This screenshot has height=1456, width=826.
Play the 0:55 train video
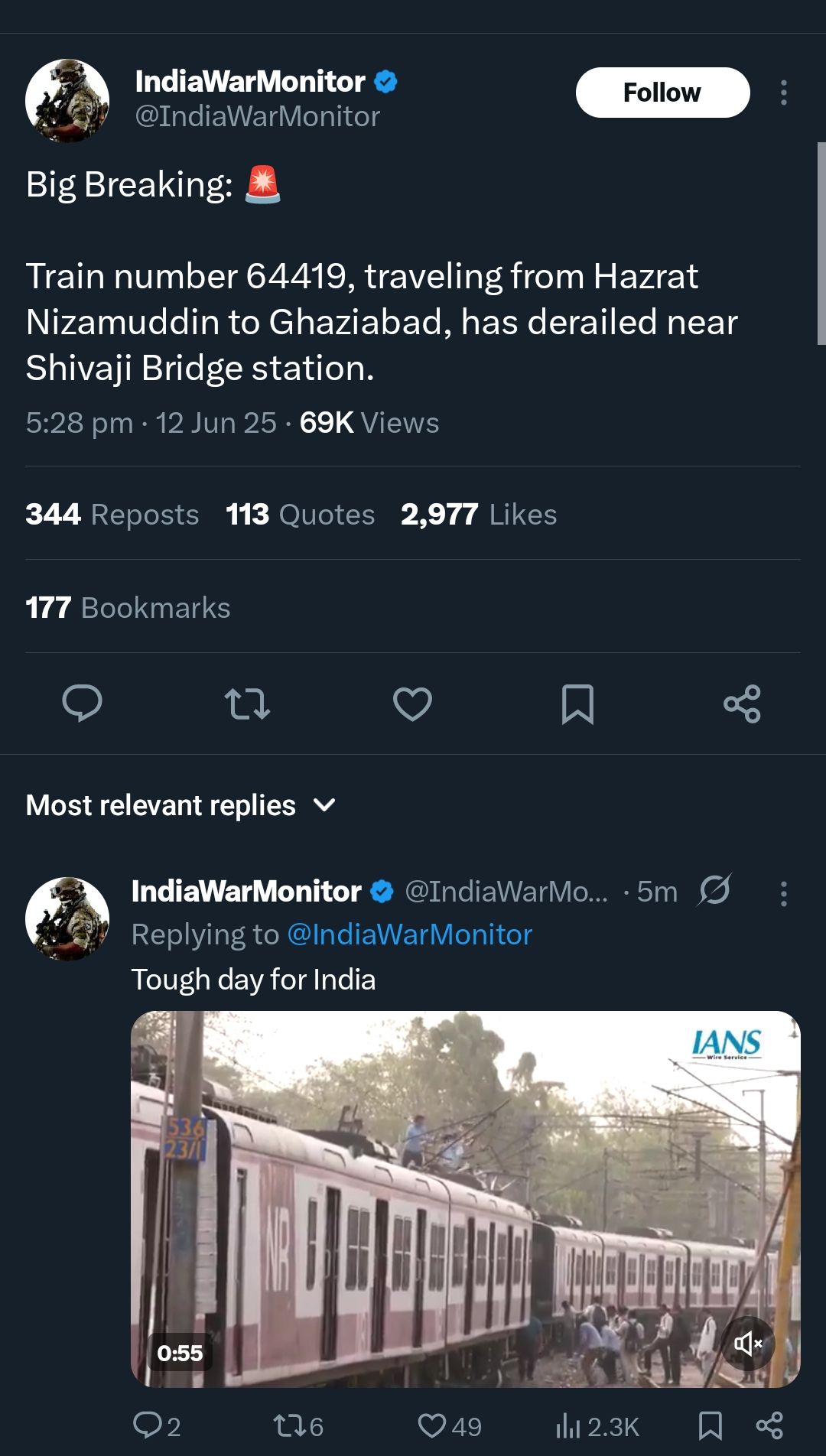click(x=466, y=1199)
